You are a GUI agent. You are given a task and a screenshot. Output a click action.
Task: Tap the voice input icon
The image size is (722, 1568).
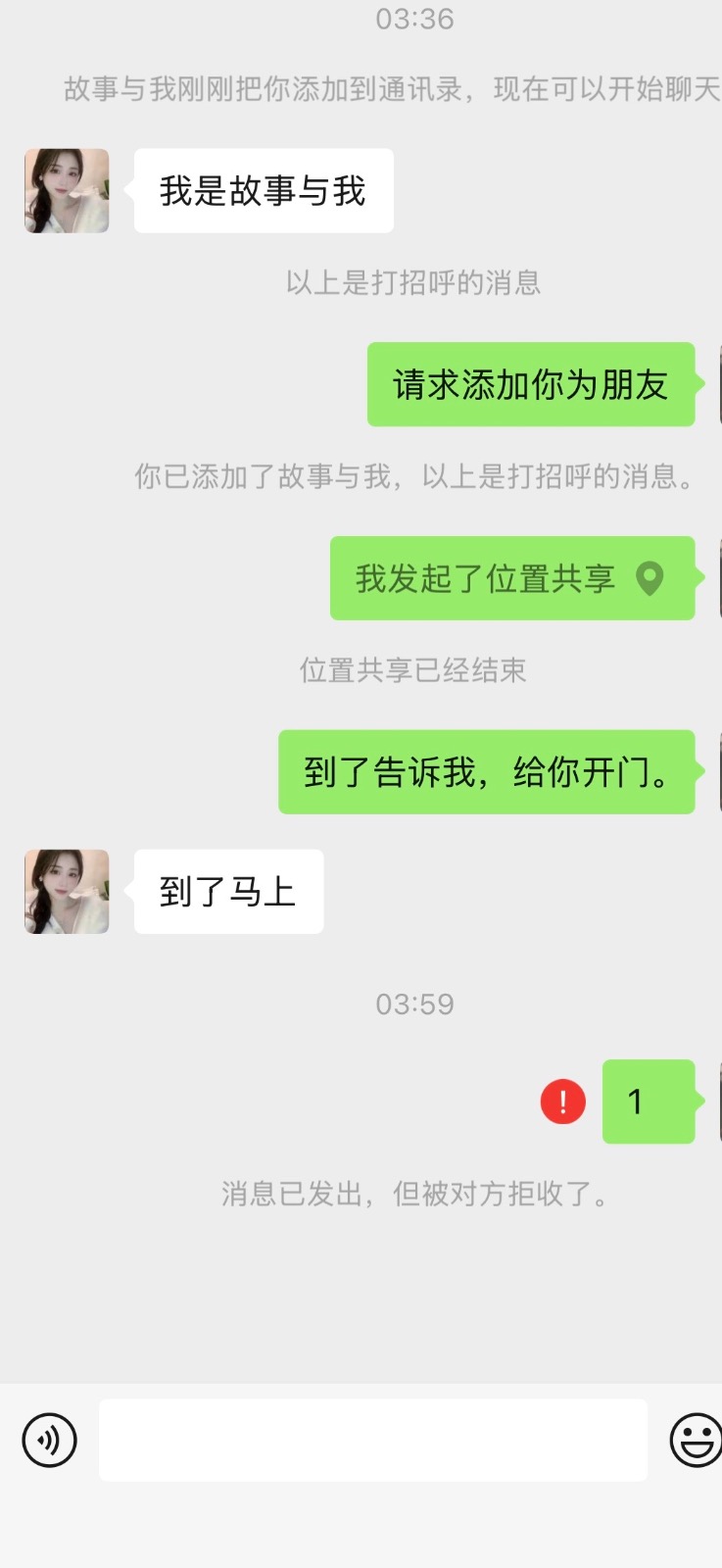pos(49,1440)
